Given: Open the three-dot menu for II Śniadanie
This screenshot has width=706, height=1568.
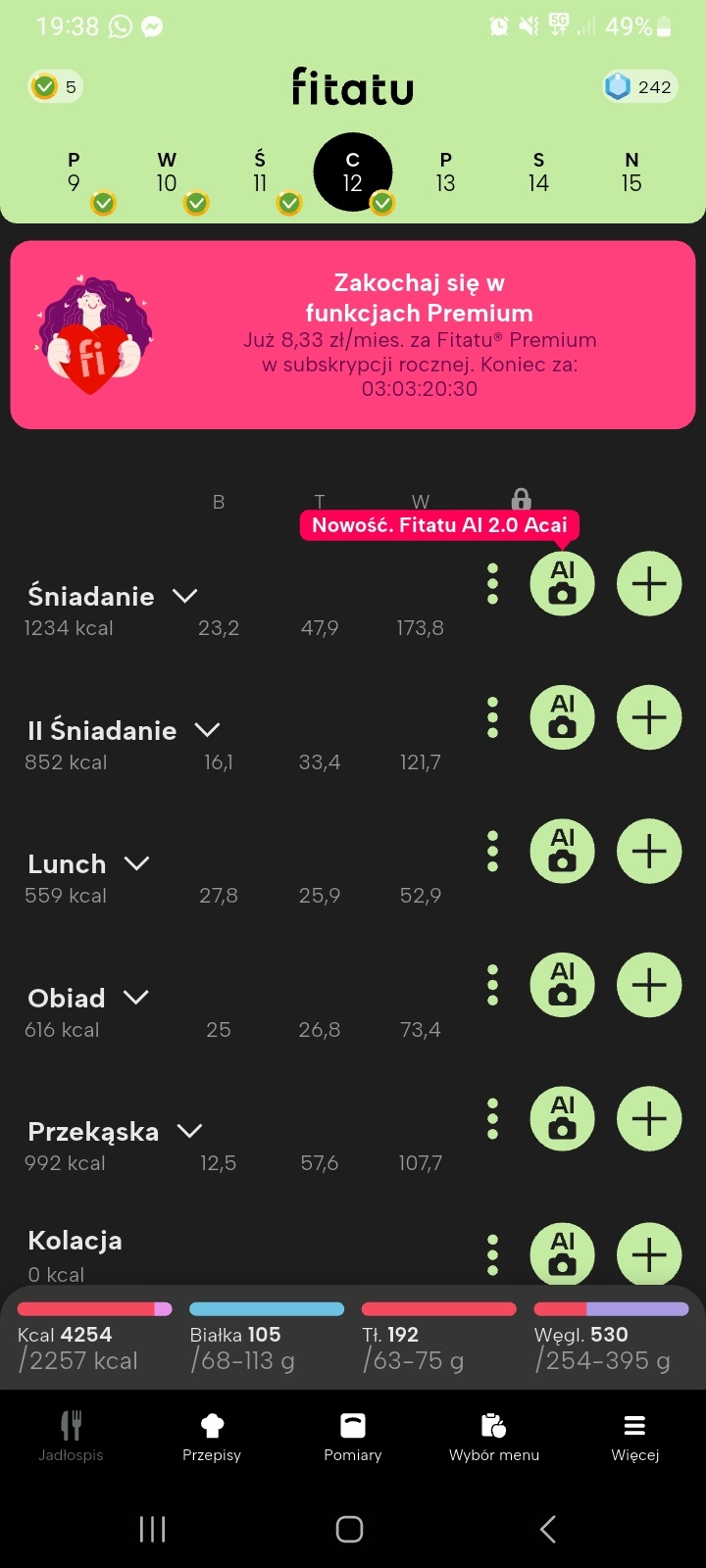Looking at the screenshot, I should (492, 718).
